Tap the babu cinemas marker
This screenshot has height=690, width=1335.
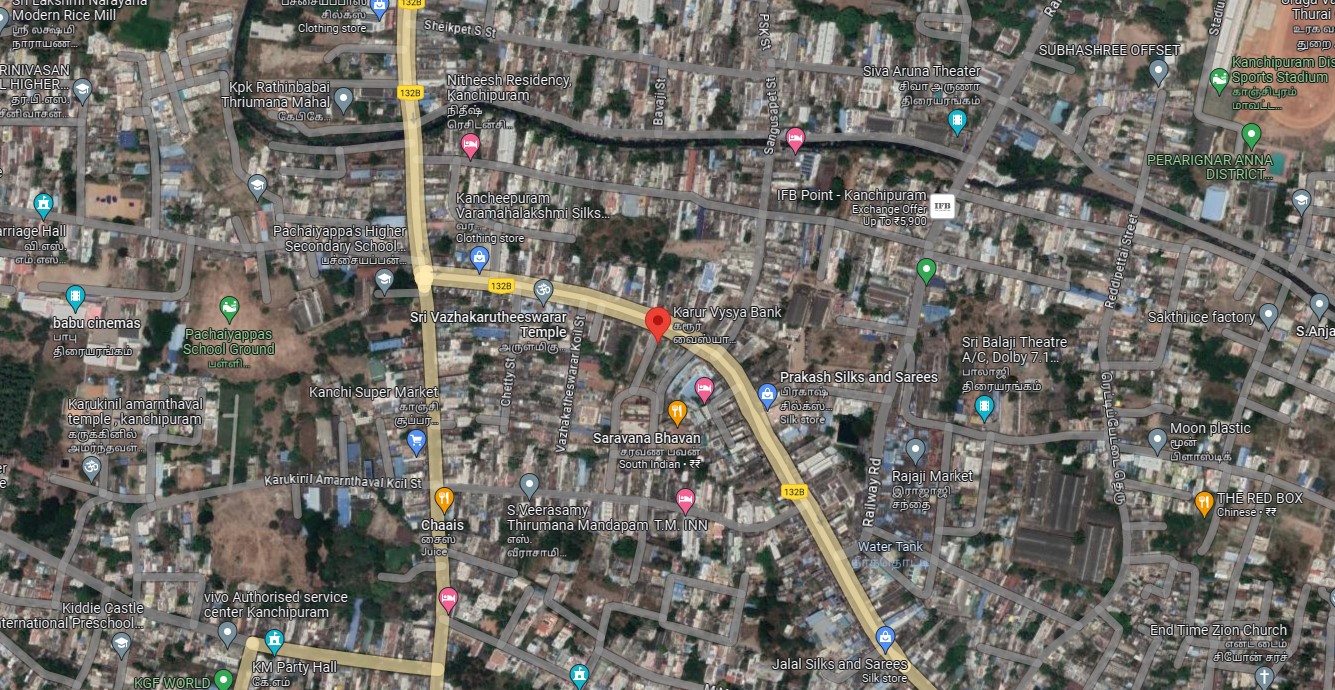click(75, 297)
